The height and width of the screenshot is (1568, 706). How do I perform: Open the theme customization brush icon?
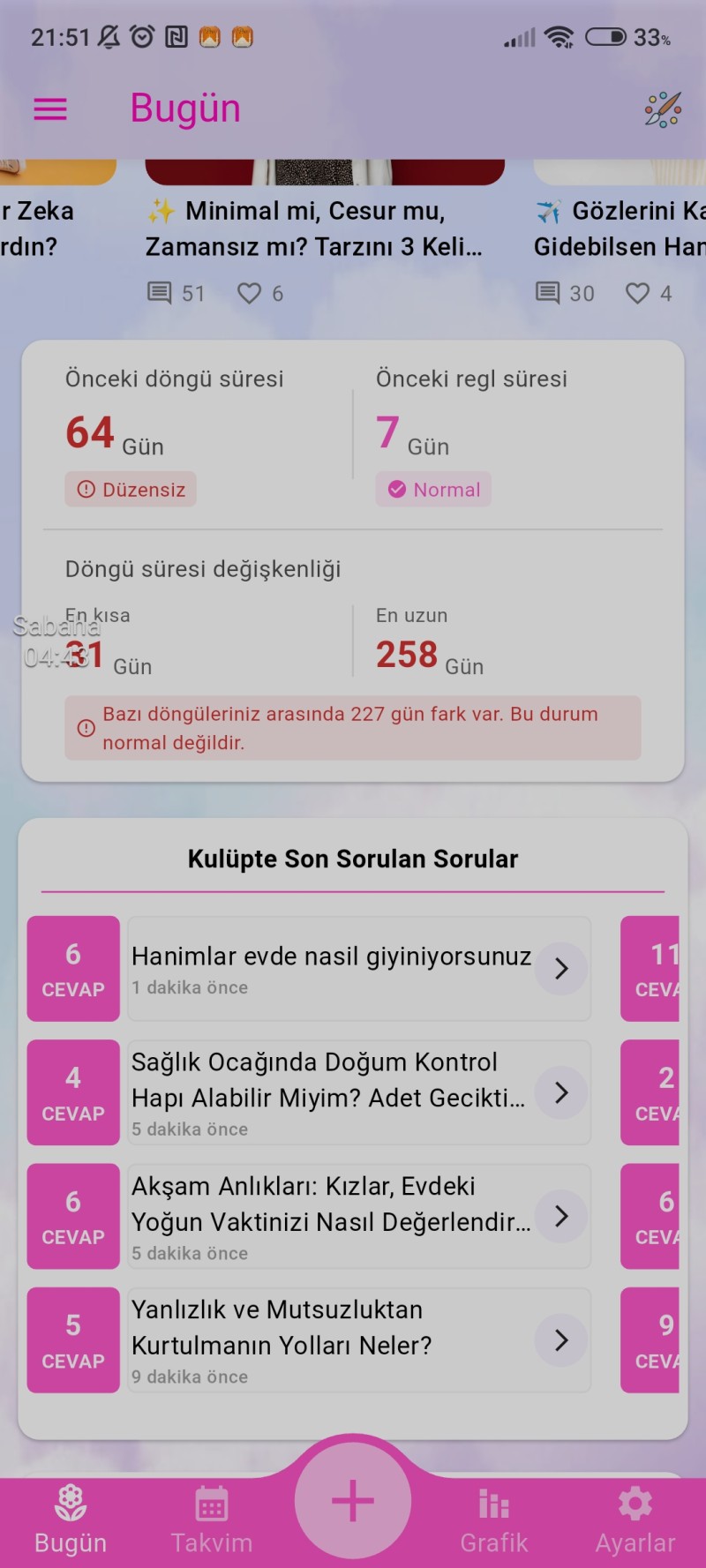[x=662, y=109]
